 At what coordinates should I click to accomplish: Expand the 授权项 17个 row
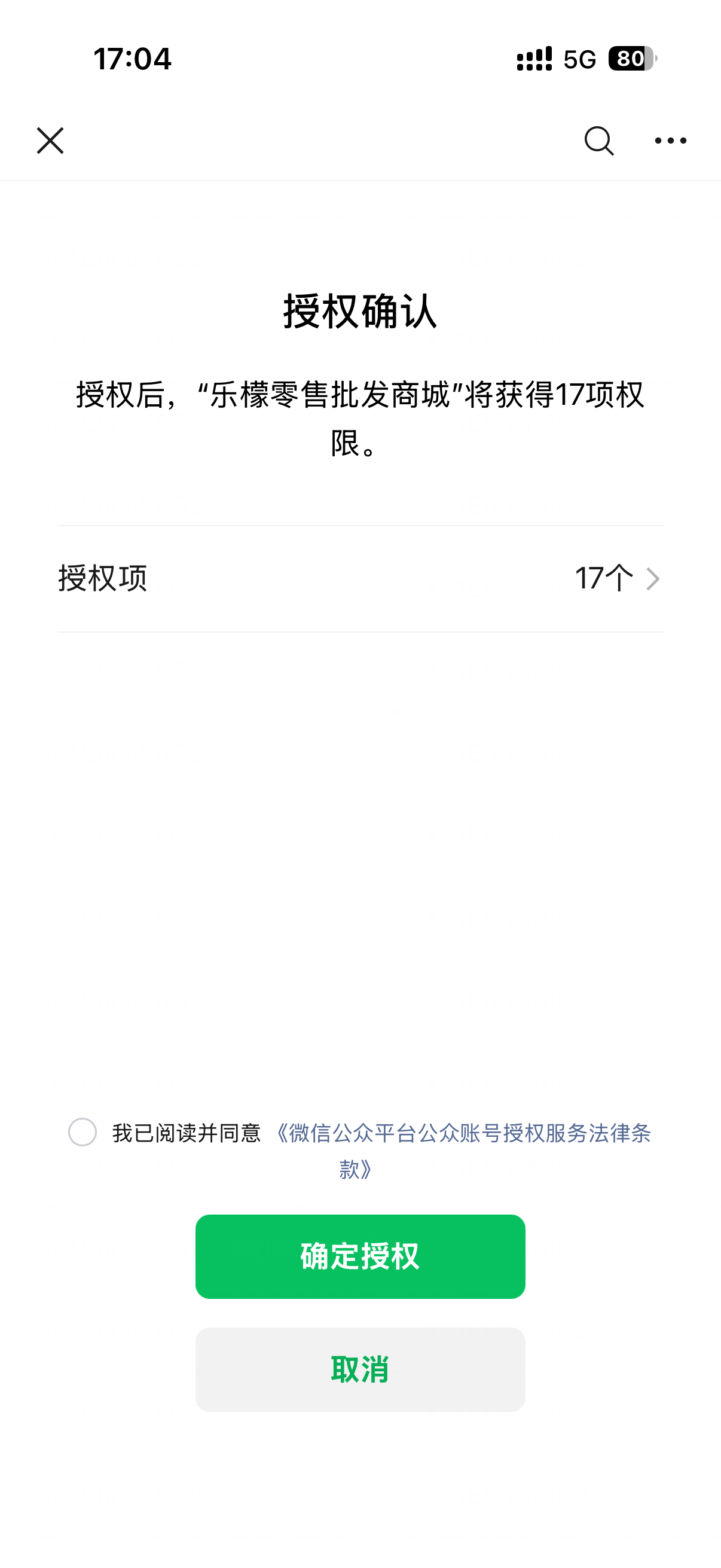(x=360, y=578)
